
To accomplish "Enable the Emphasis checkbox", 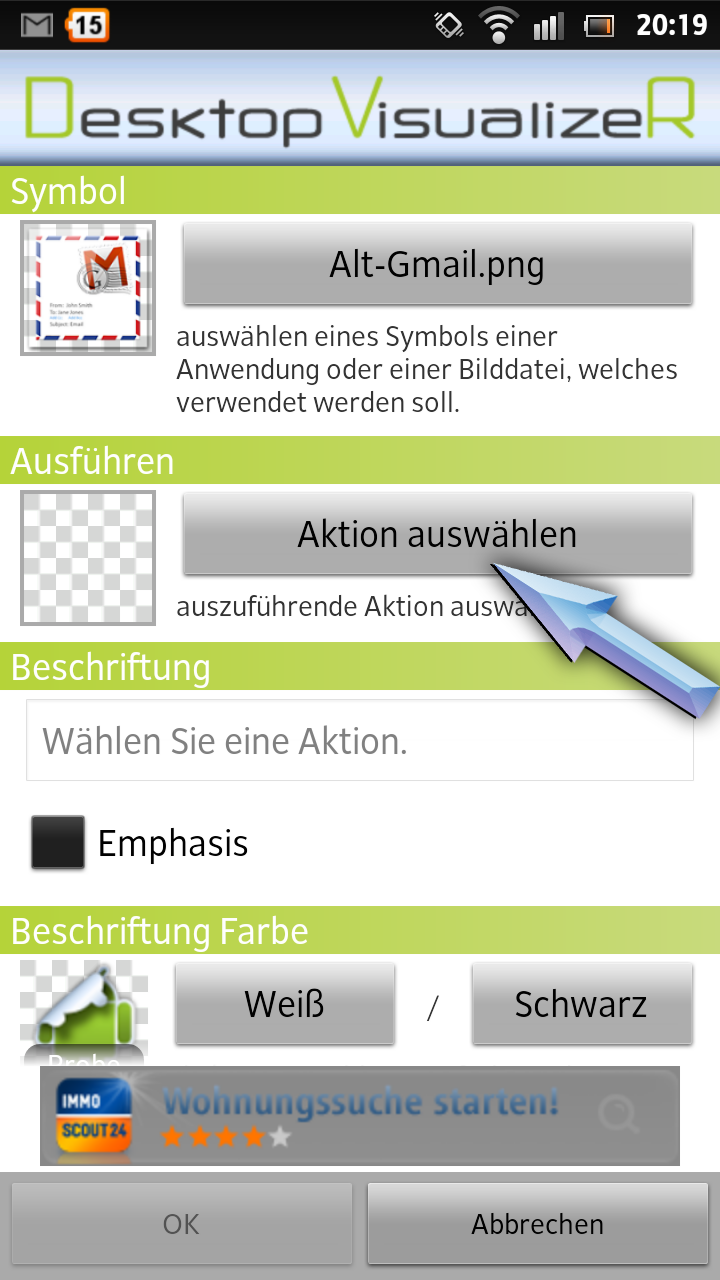I will click(58, 843).
